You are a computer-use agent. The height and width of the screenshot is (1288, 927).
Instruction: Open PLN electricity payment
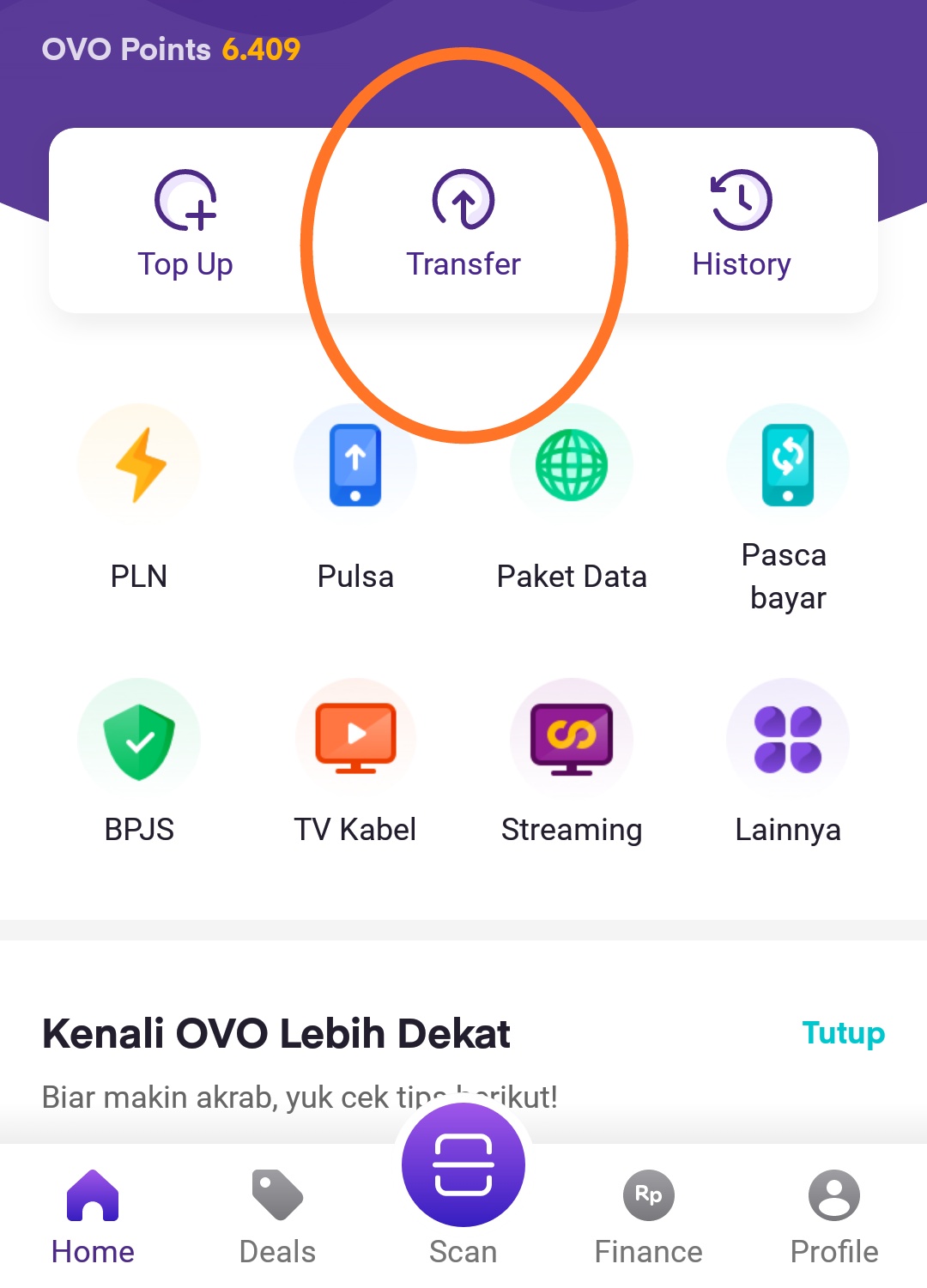[x=139, y=498]
